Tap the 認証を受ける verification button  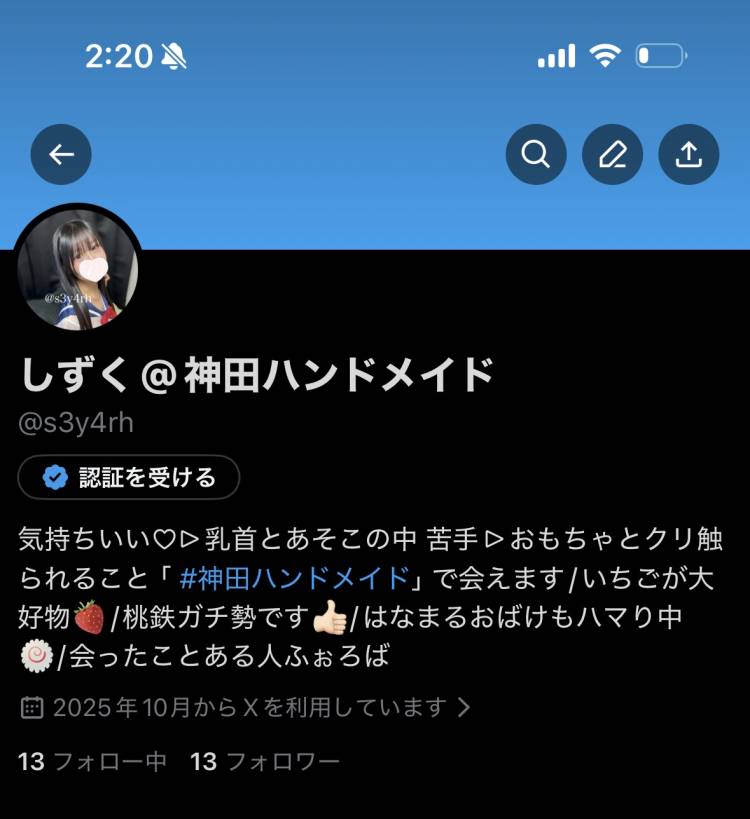[x=130, y=477]
